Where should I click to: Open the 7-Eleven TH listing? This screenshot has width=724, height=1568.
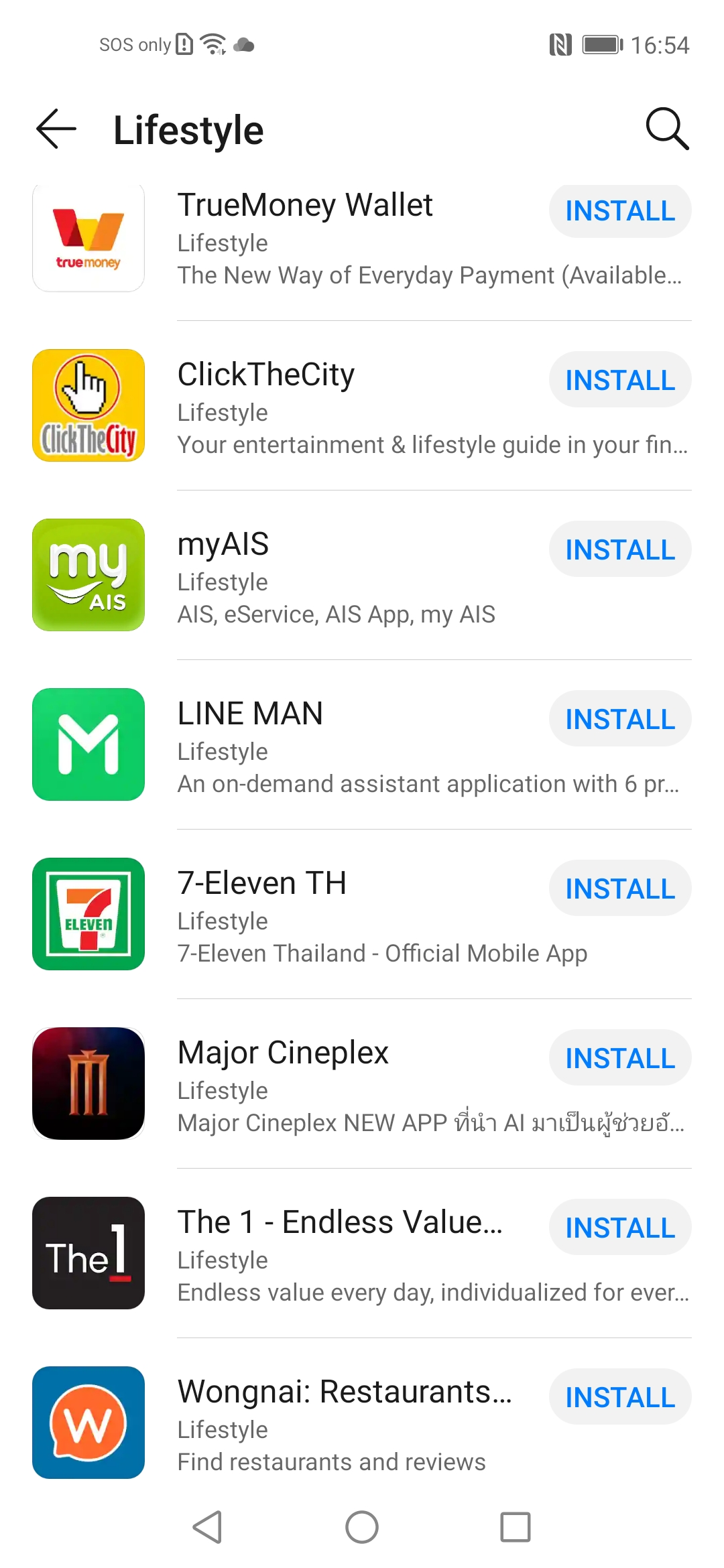pyautogui.click(x=261, y=883)
